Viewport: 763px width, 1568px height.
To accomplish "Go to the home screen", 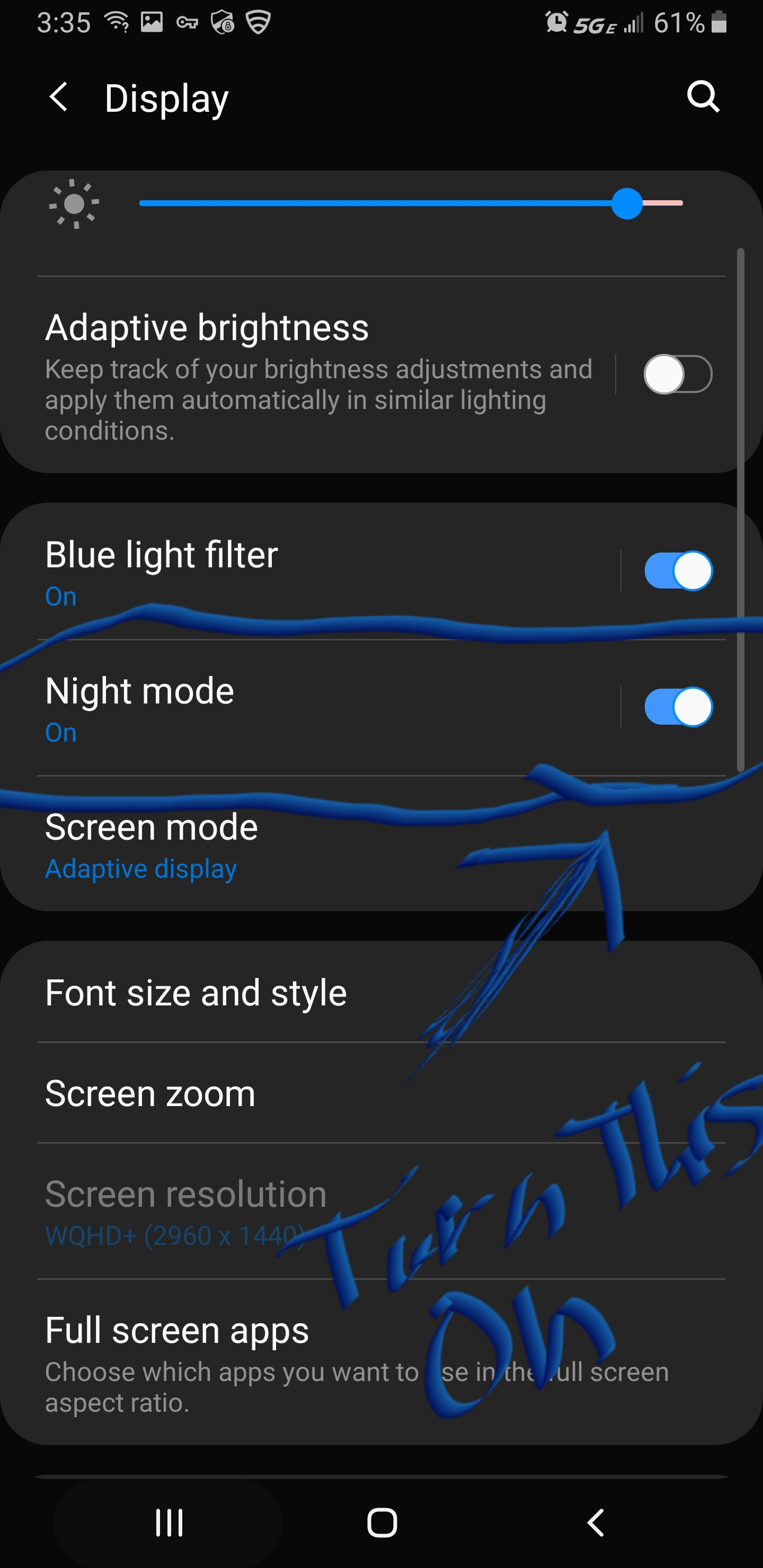I will [x=382, y=1523].
